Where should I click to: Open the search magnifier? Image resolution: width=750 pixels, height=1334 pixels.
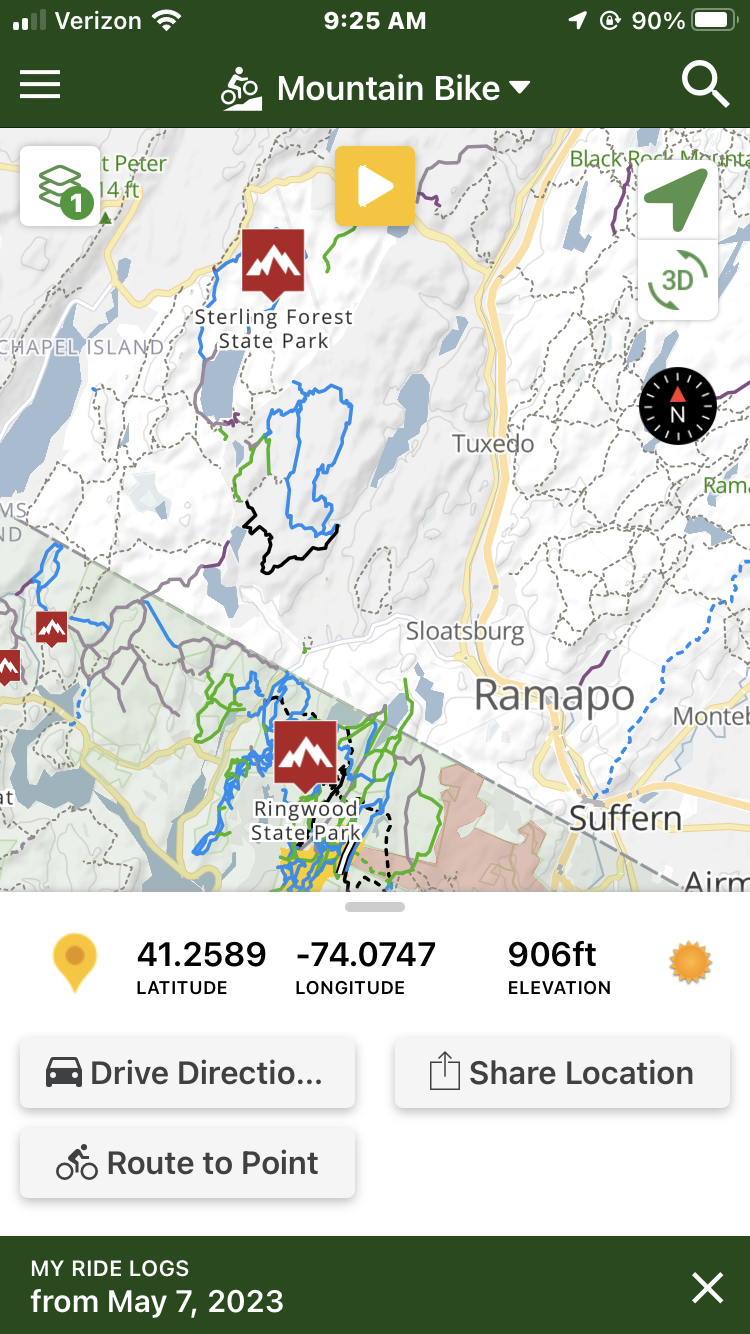705,85
